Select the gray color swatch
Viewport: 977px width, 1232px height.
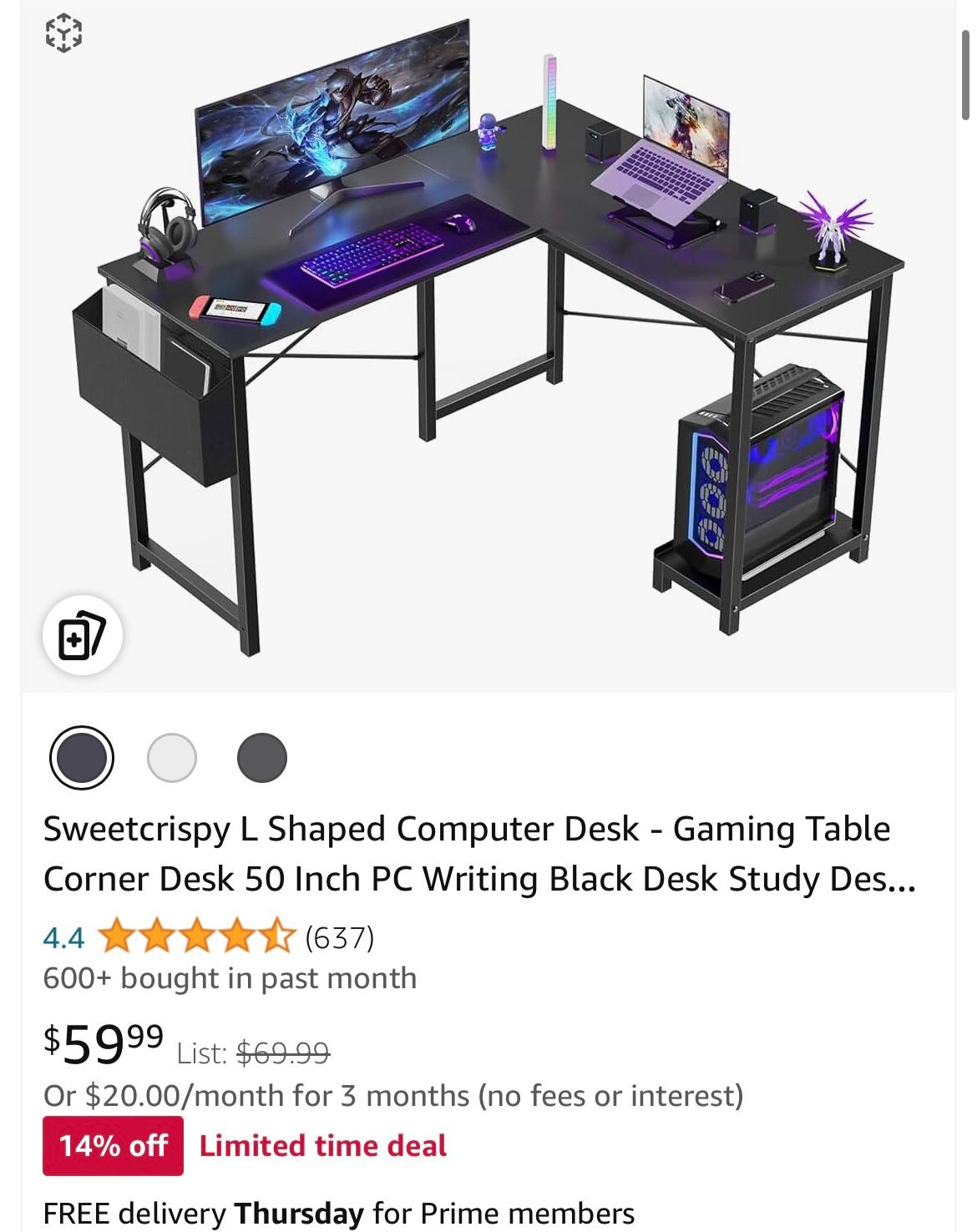pyautogui.click(x=262, y=758)
